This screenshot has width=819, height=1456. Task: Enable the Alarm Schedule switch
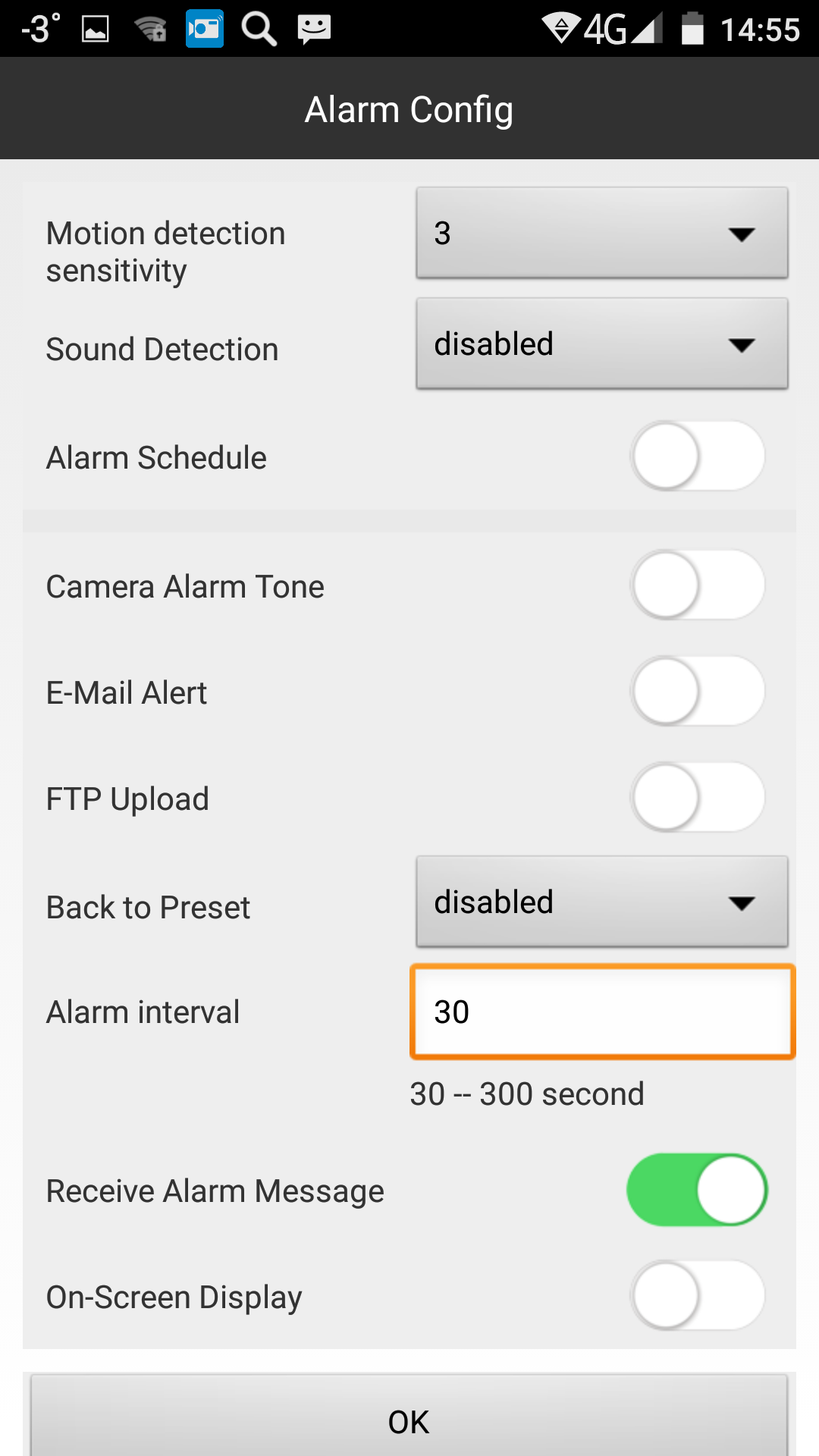pyautogui.click(x=697, y=457)
